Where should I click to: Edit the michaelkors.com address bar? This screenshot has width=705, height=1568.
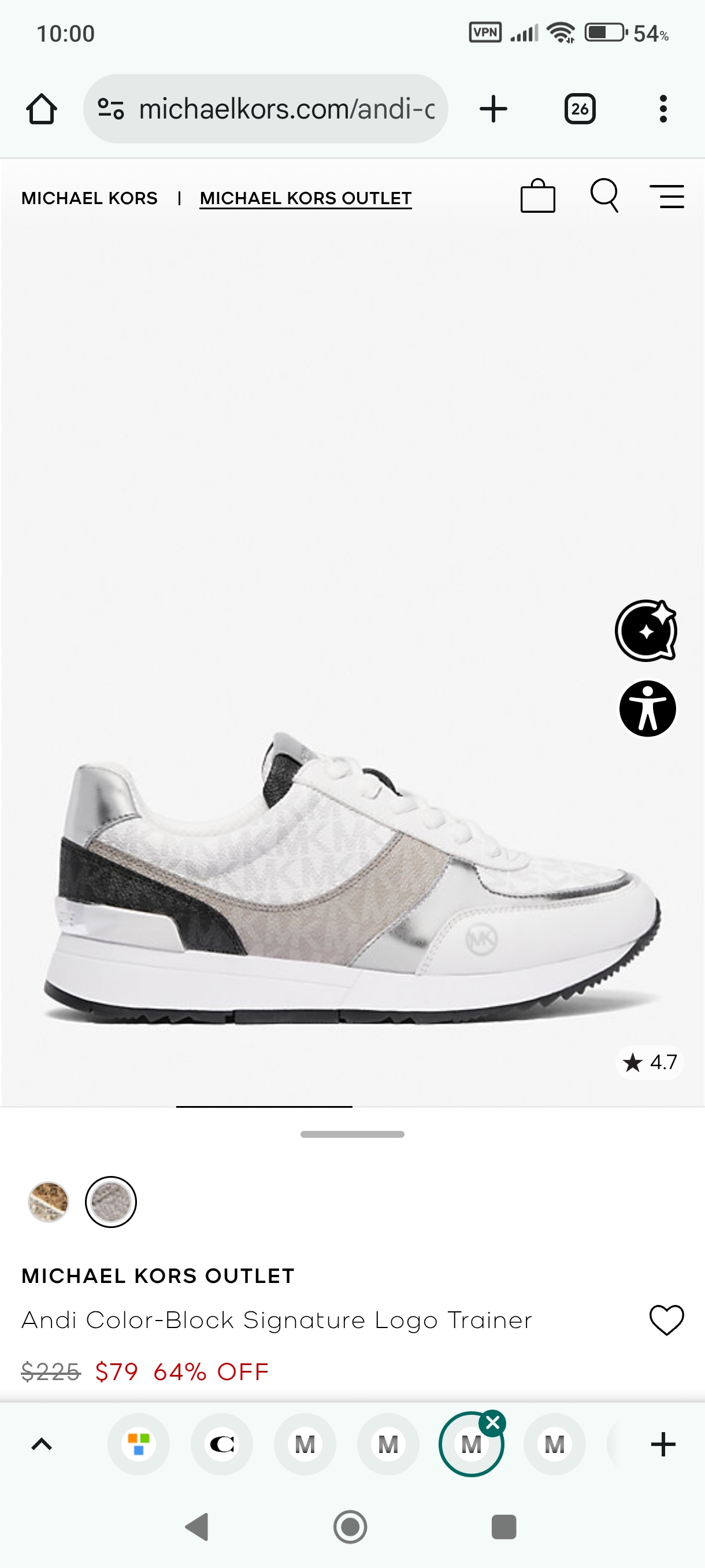(286, 110)
